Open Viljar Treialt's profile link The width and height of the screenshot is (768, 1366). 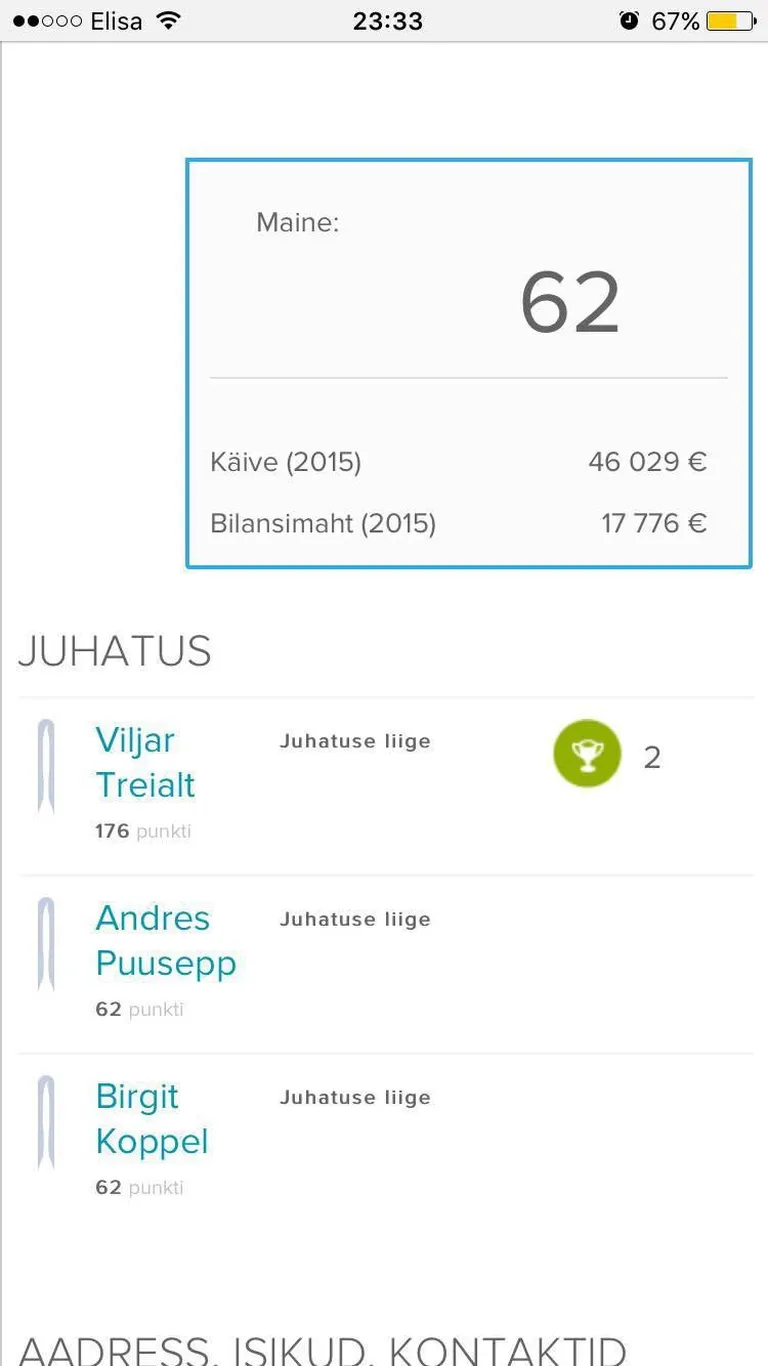(x=145, y=762)
